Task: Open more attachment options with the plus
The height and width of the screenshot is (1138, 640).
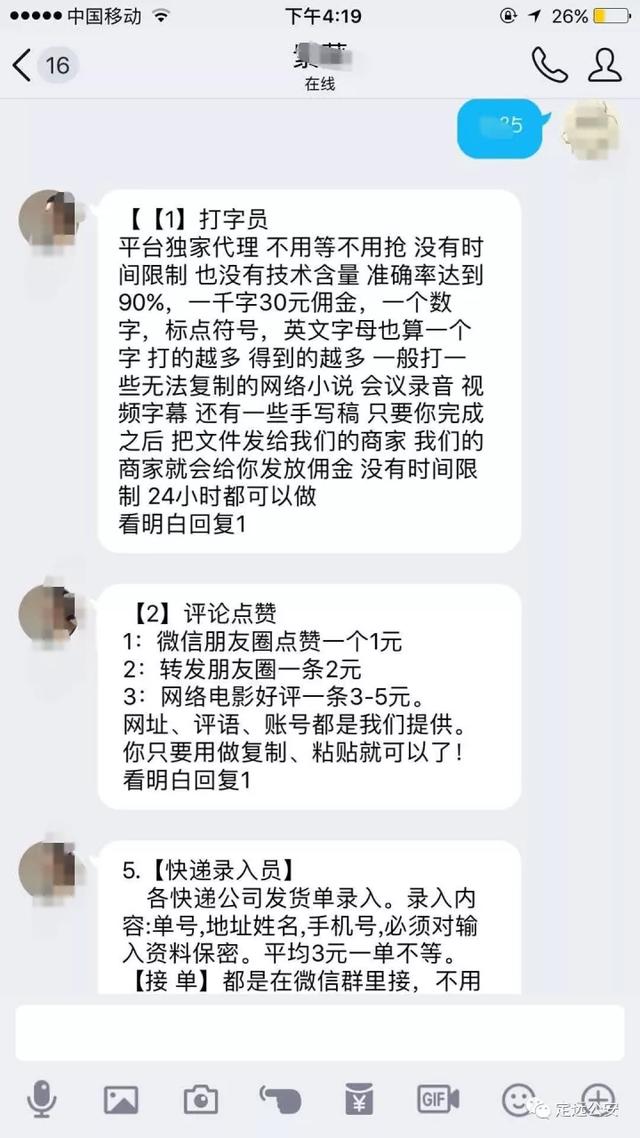Action: (x=599, y=1098)
